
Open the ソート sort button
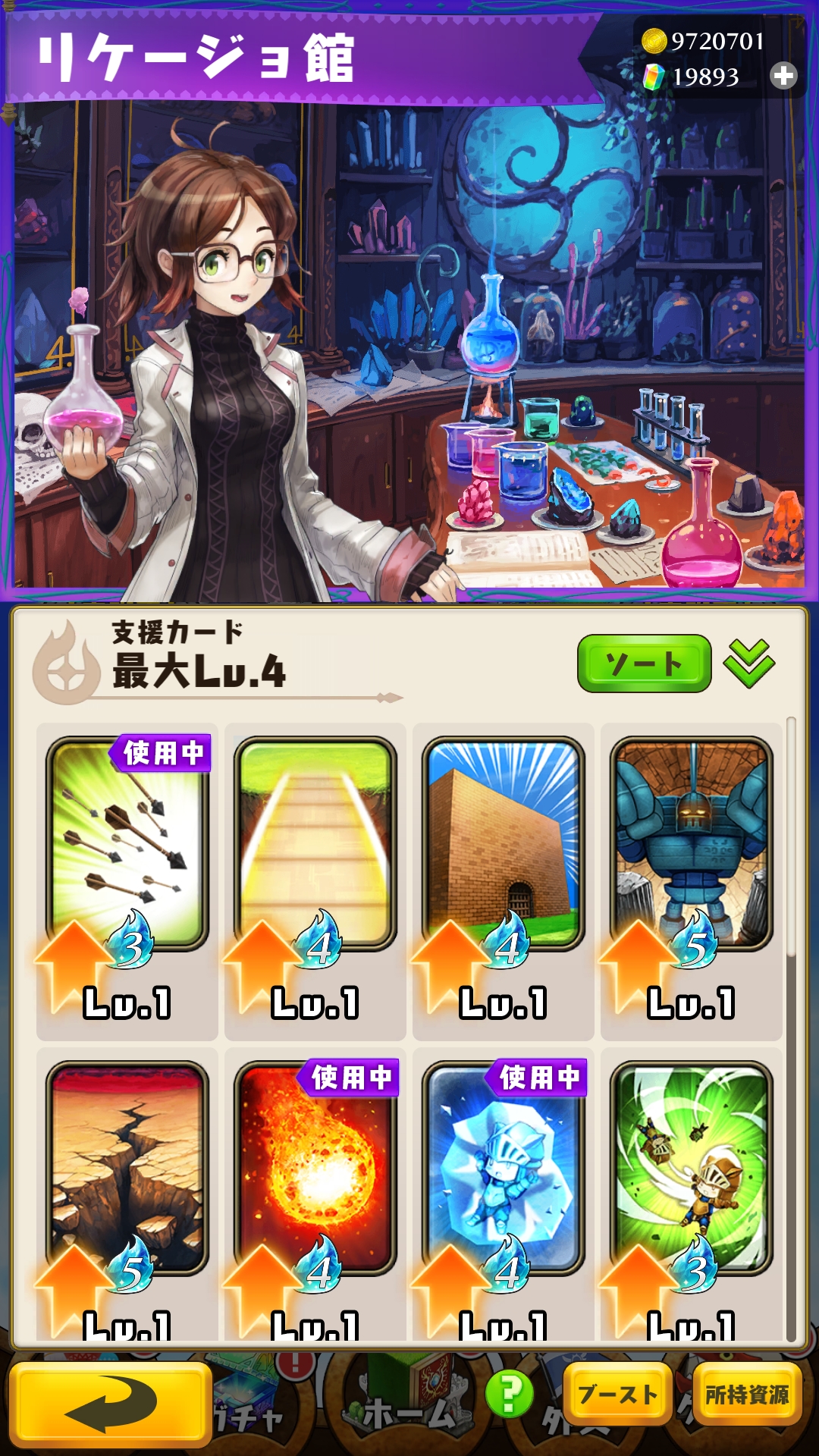(x=644, y=664)
